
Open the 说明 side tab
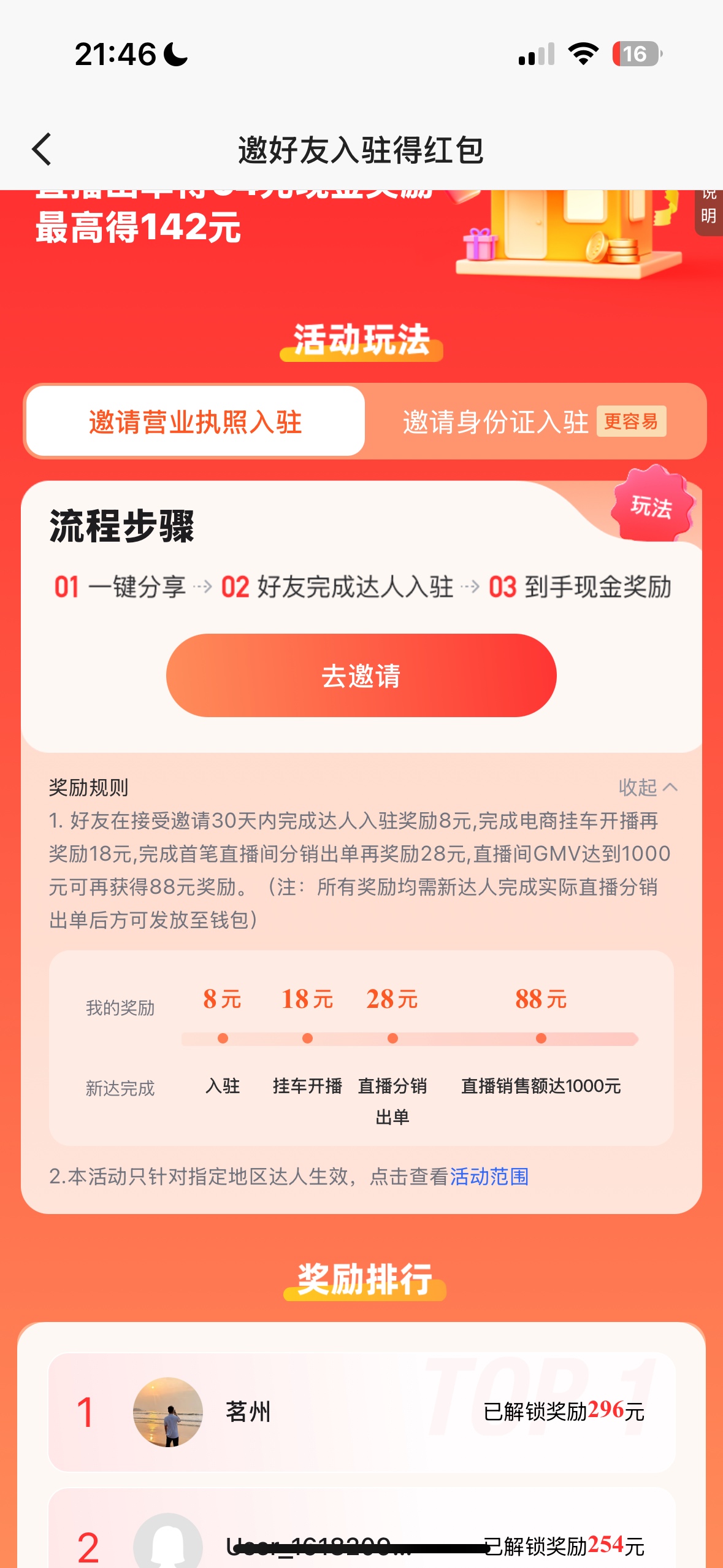pyautogui.click(x=709, y=210)
